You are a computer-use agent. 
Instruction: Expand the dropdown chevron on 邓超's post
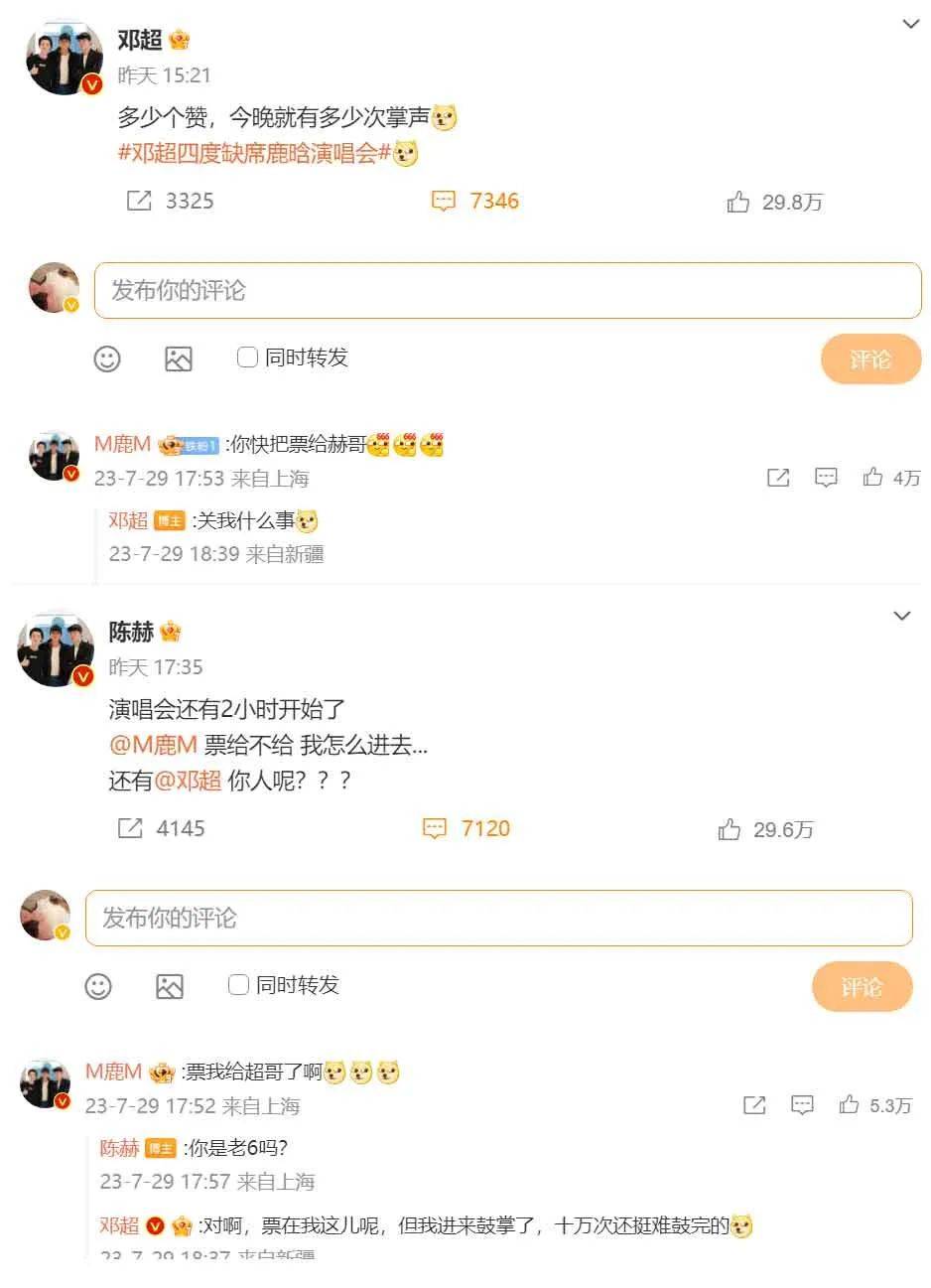pyautogui.click(x=910, y=24)
